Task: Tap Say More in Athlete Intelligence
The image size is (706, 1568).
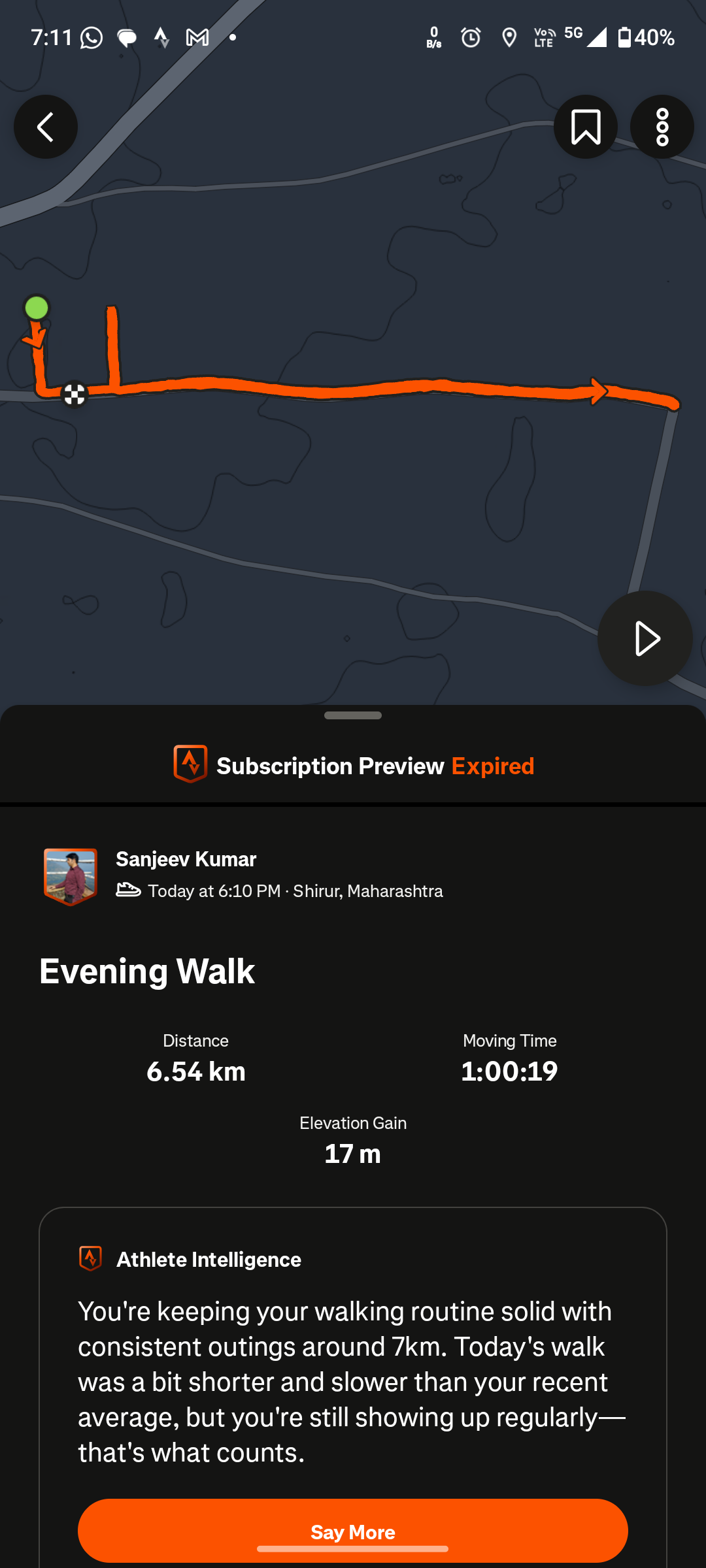Action: point(353,1530)
